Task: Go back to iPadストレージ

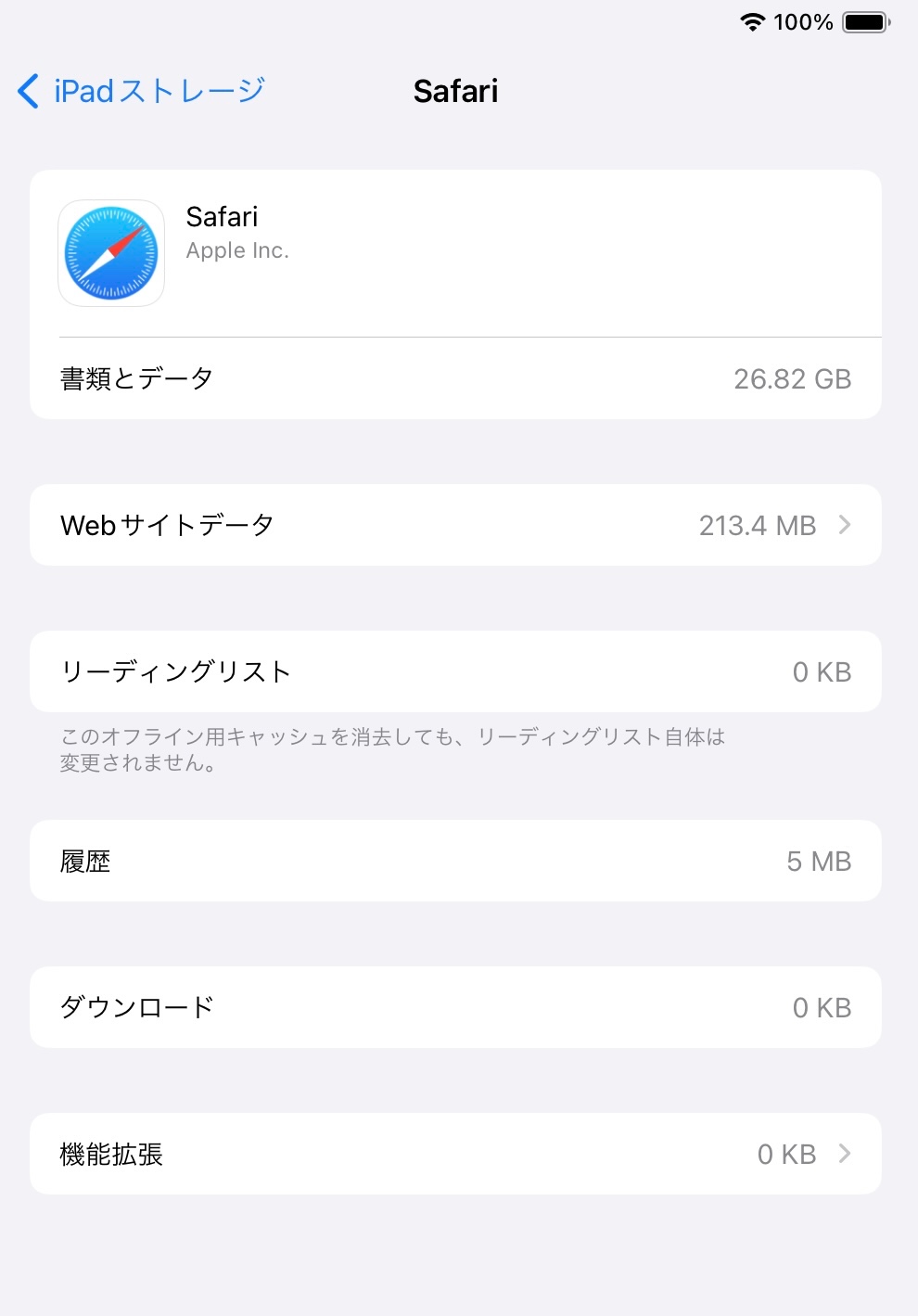Action: (x=141, y=91)
